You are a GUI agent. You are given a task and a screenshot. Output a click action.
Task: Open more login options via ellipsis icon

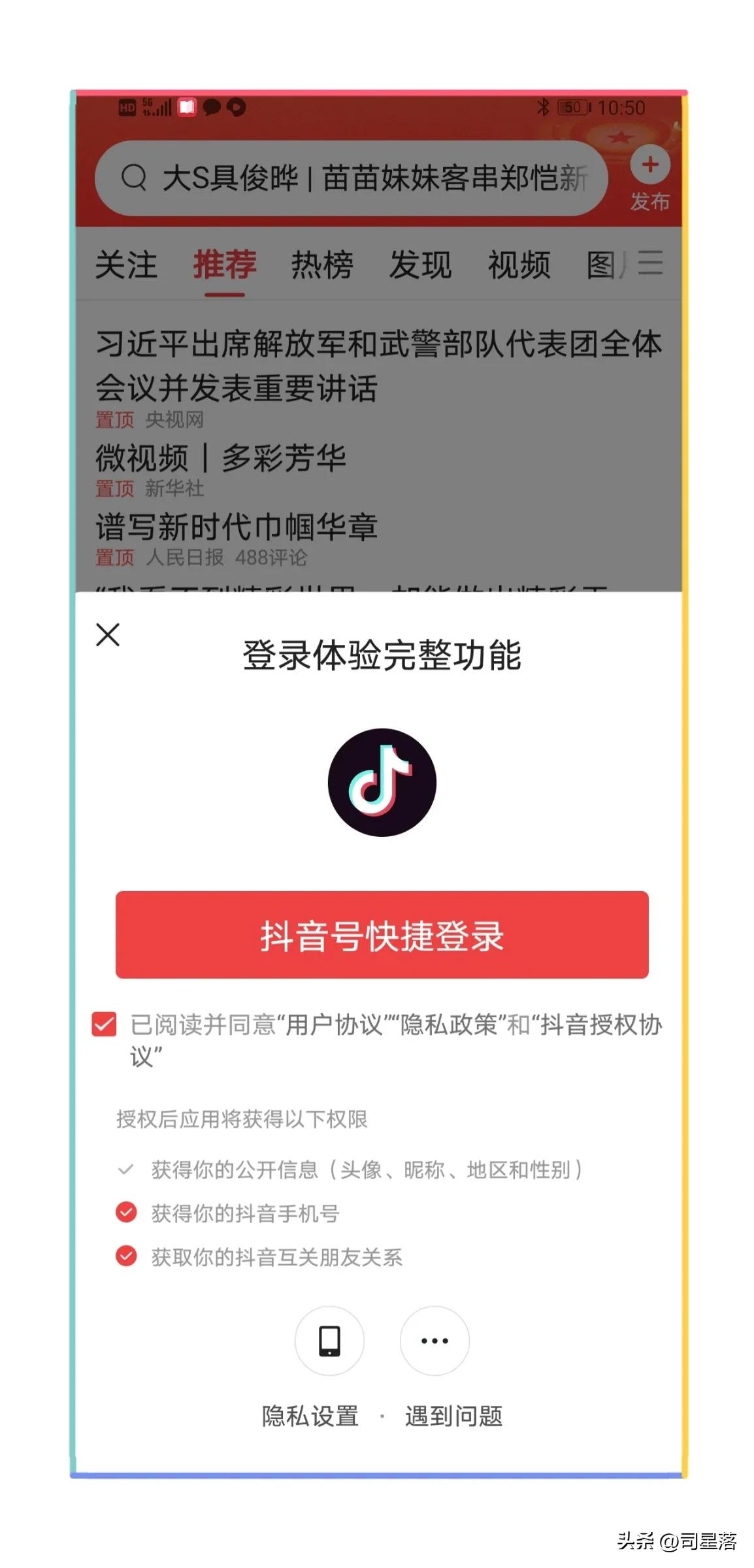pos(434,1341)
